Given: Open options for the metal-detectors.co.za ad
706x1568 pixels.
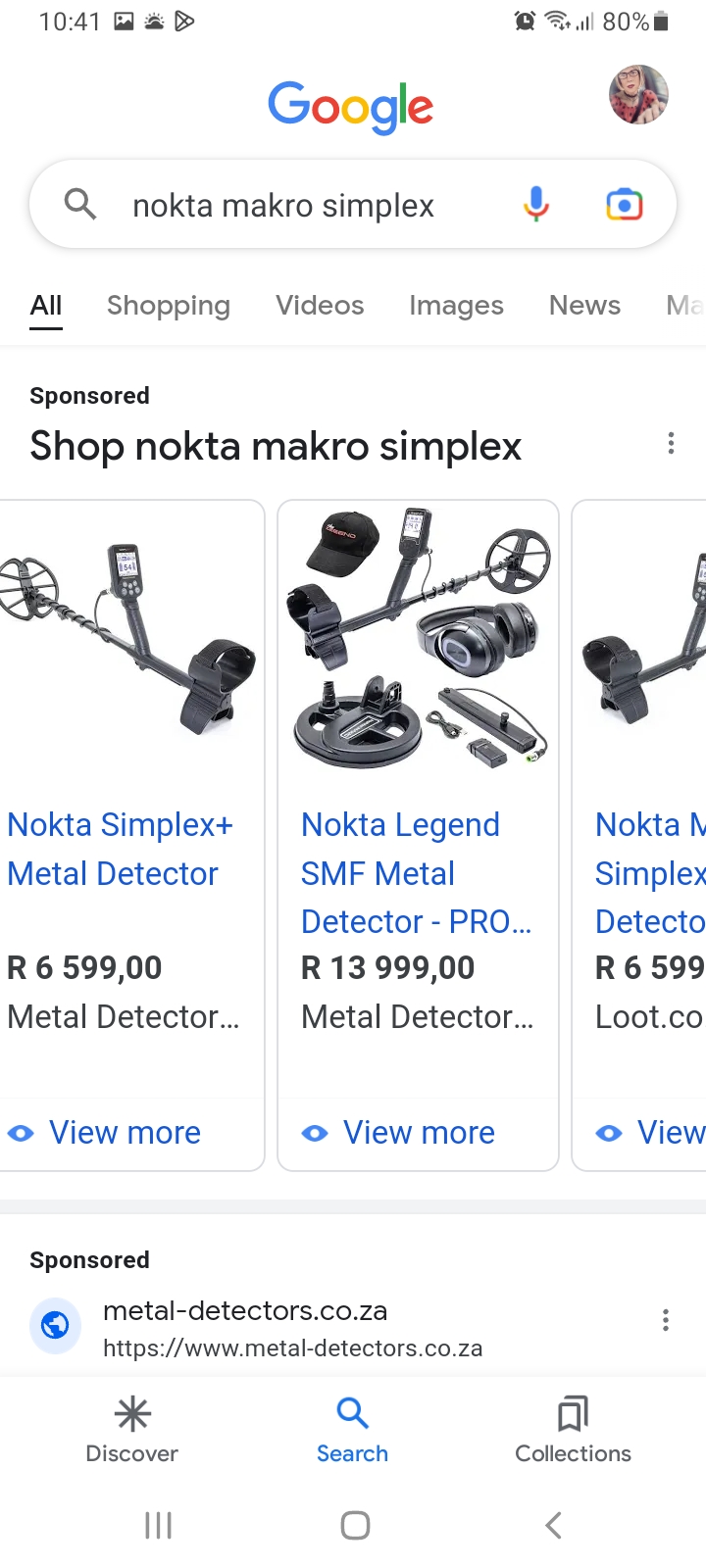Looking at the screenshot, I should point(666,1320).
